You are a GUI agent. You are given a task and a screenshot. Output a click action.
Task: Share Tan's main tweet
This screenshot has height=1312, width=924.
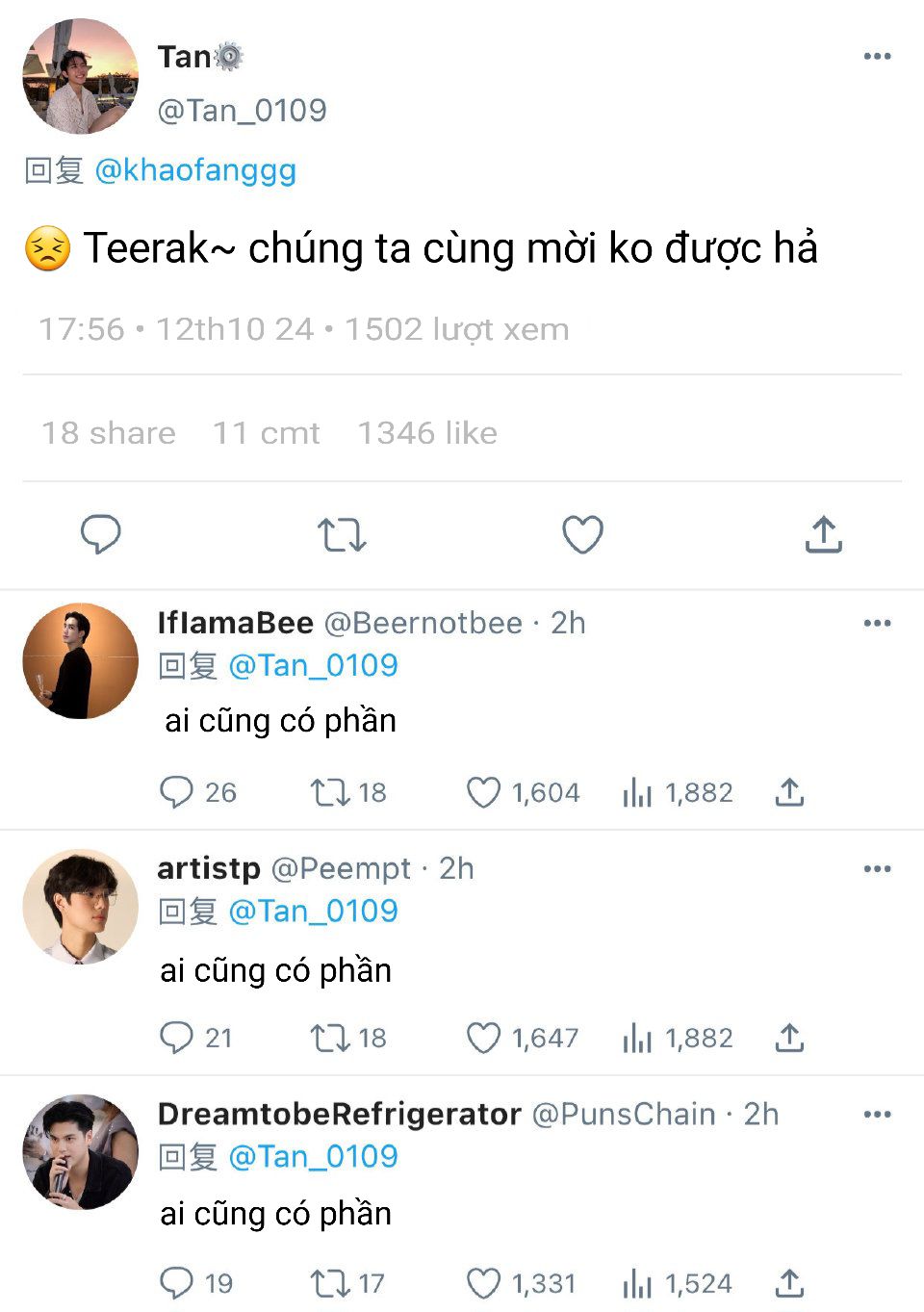coord(823,534)
